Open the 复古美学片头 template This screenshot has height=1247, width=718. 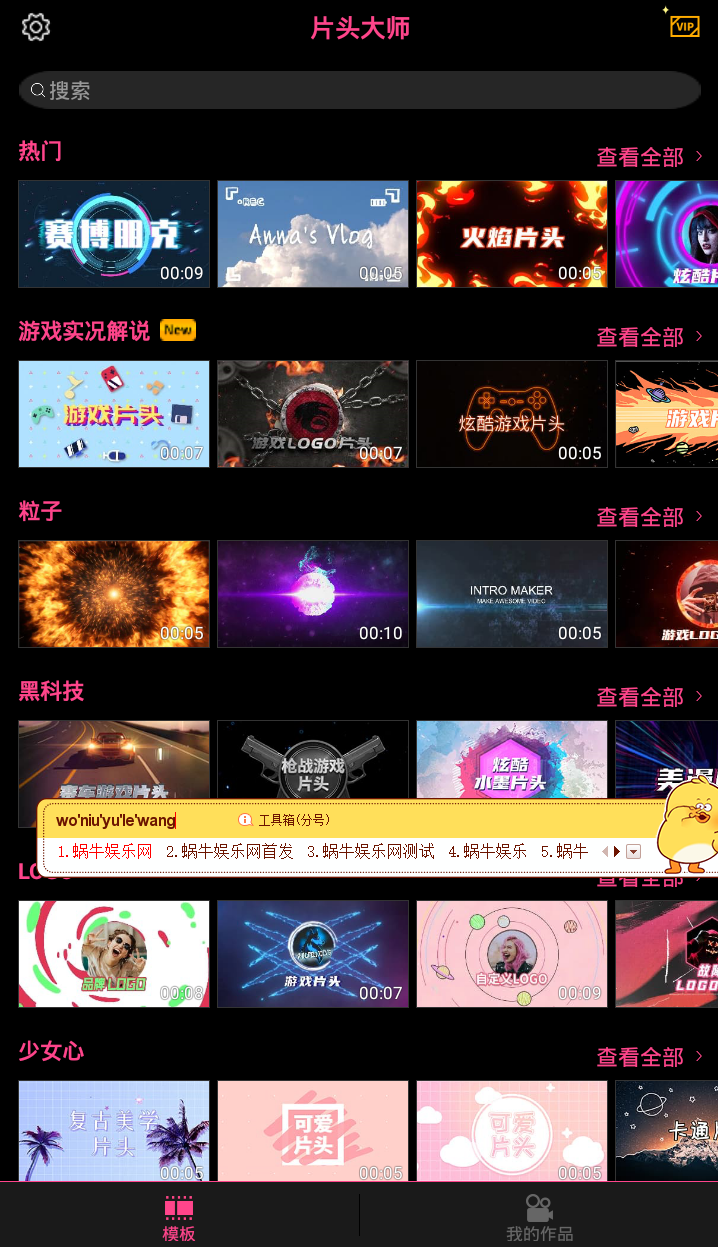(x=114, y=1131)
